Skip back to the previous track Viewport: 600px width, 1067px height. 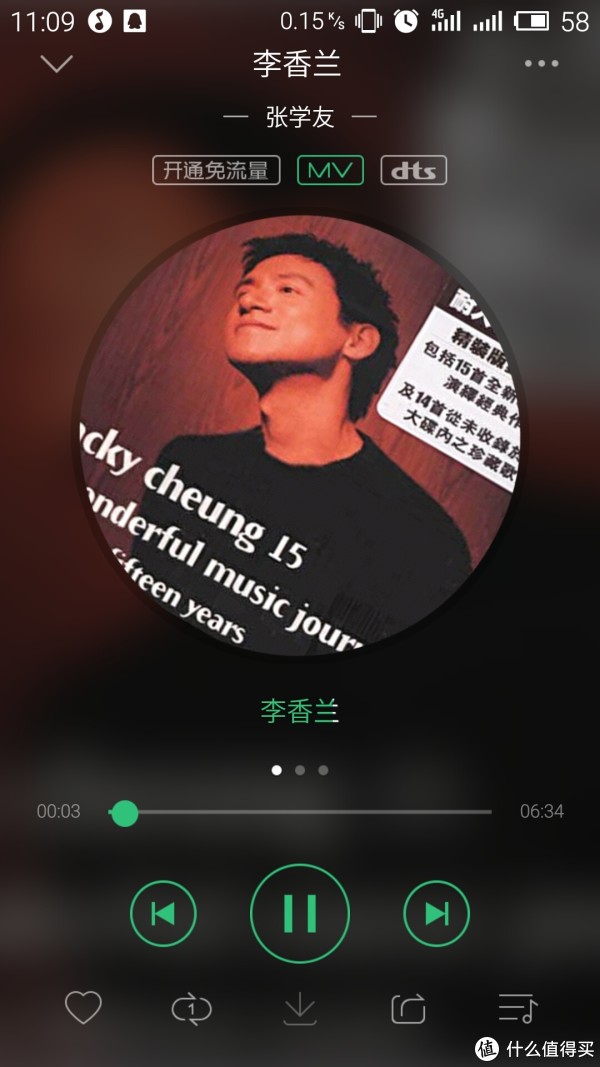click(163, 913)
